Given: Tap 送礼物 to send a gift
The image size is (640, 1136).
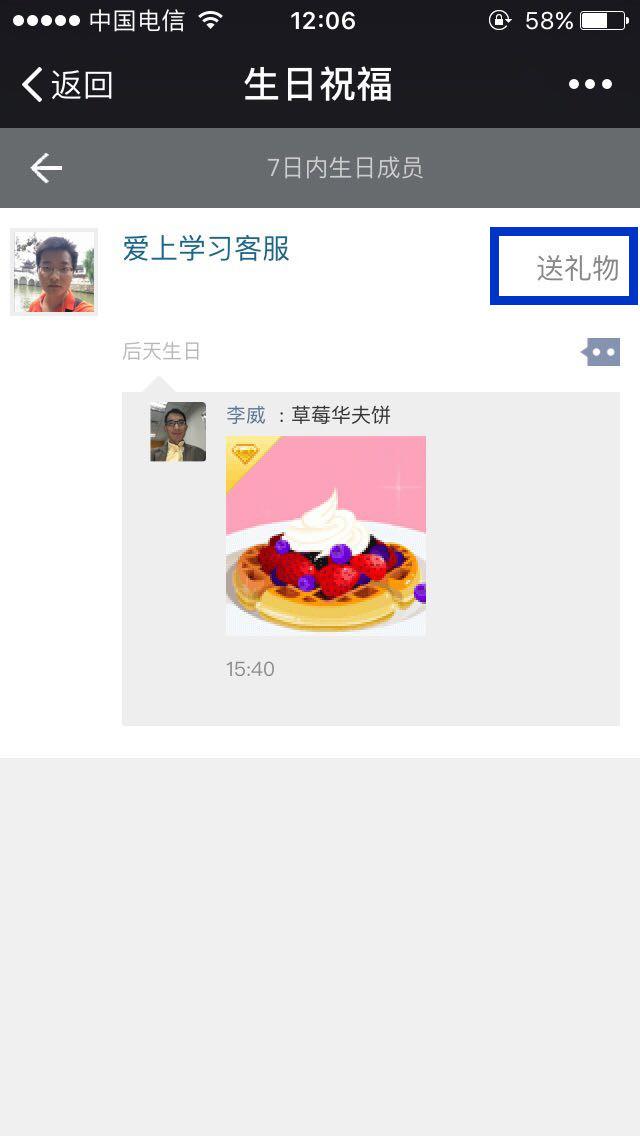Looking at the screenshot, I should 565,267.
